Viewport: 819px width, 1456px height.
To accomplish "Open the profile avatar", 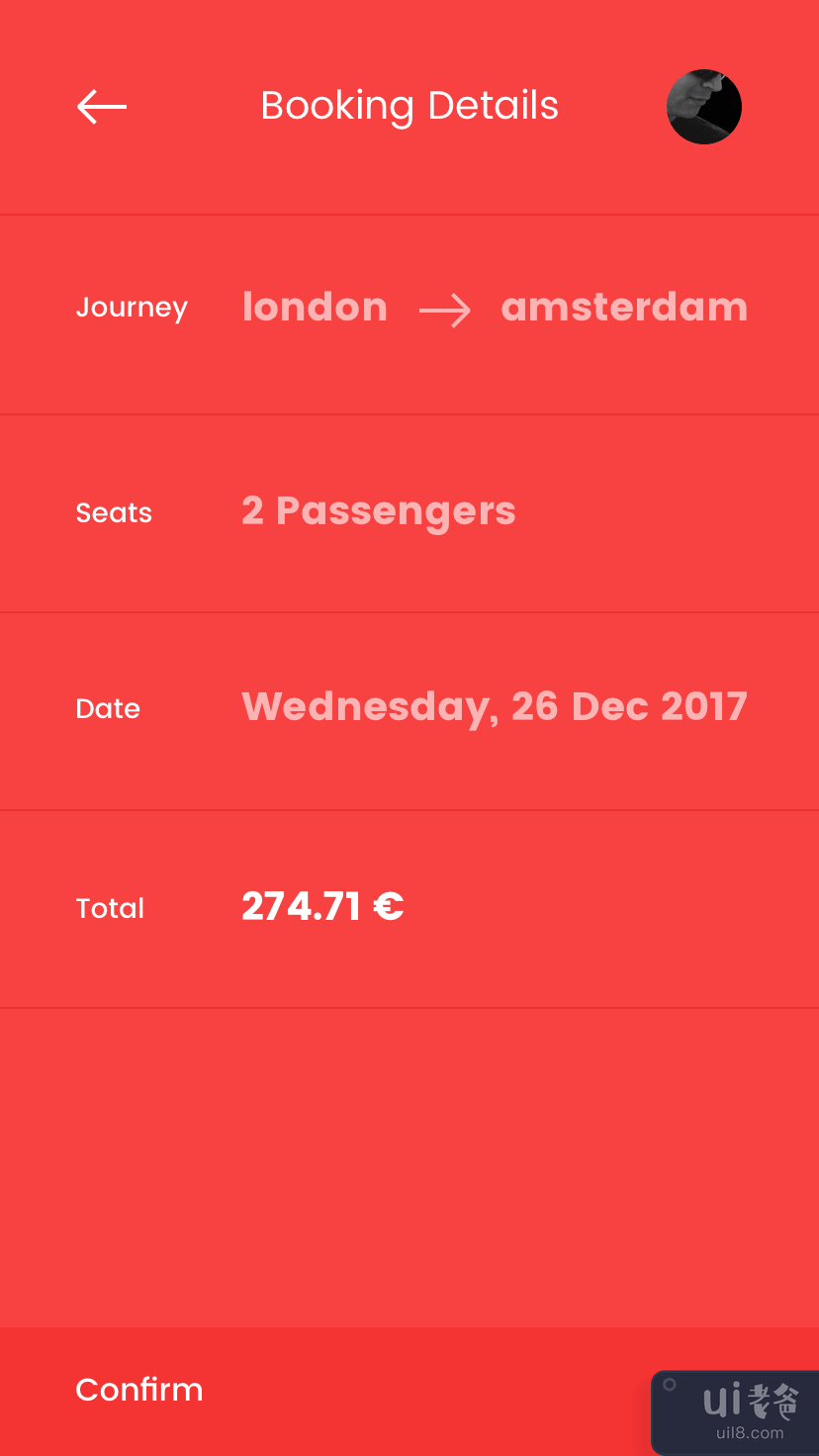I will [703, 107].
